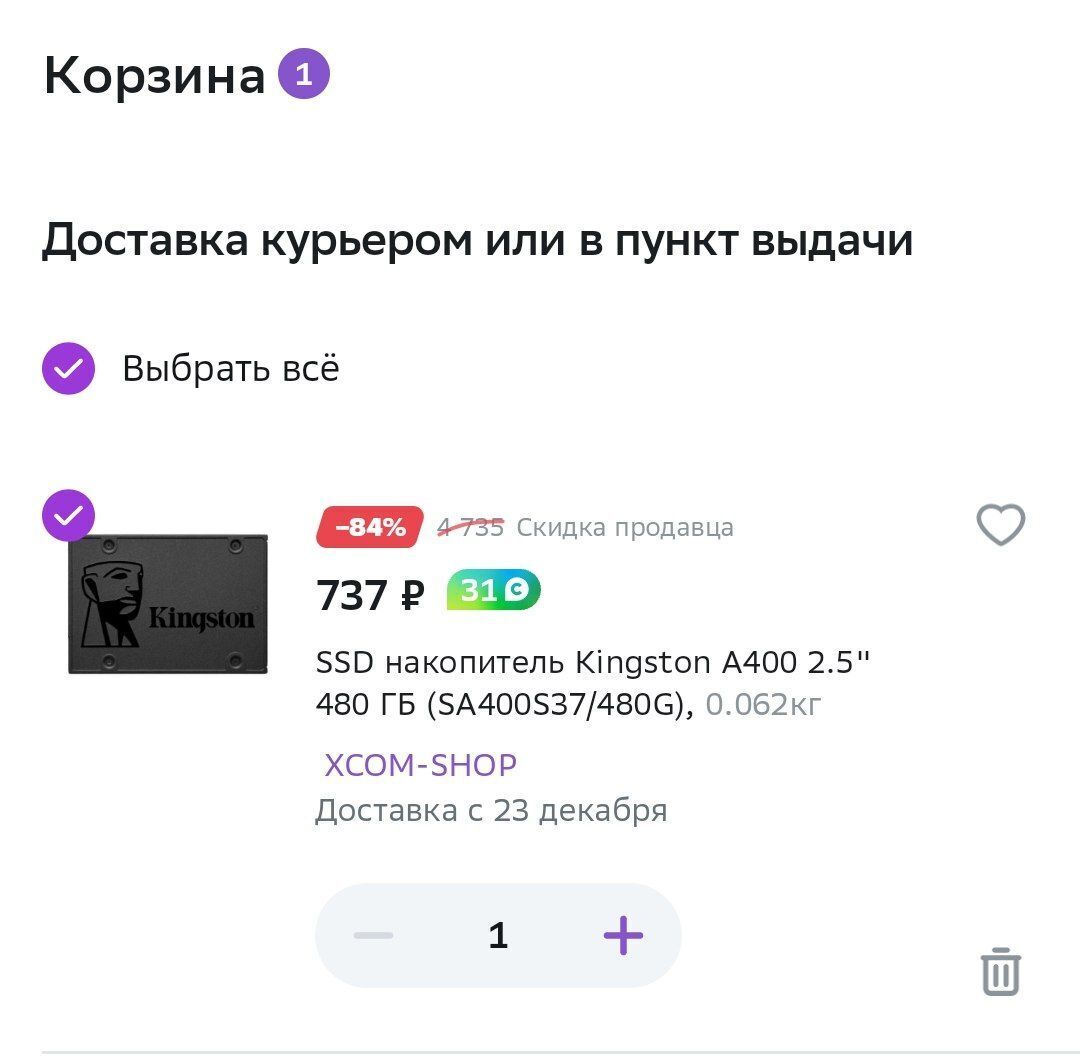Screen dimensions: 1080x1059
Task: Decrease item quantity with minus
Action: coord(374,936)
